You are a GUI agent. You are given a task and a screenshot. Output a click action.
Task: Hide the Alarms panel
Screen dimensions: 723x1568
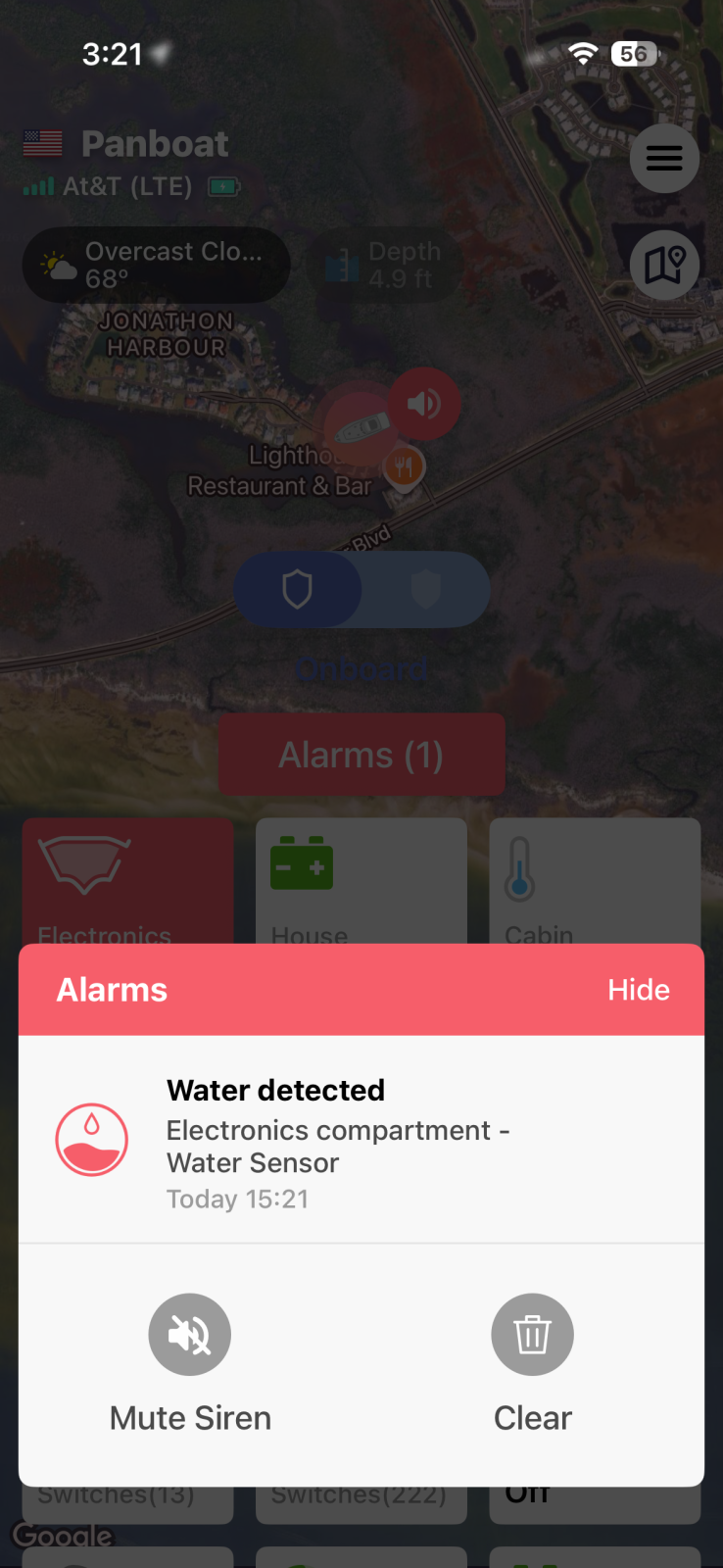(638, 990)
